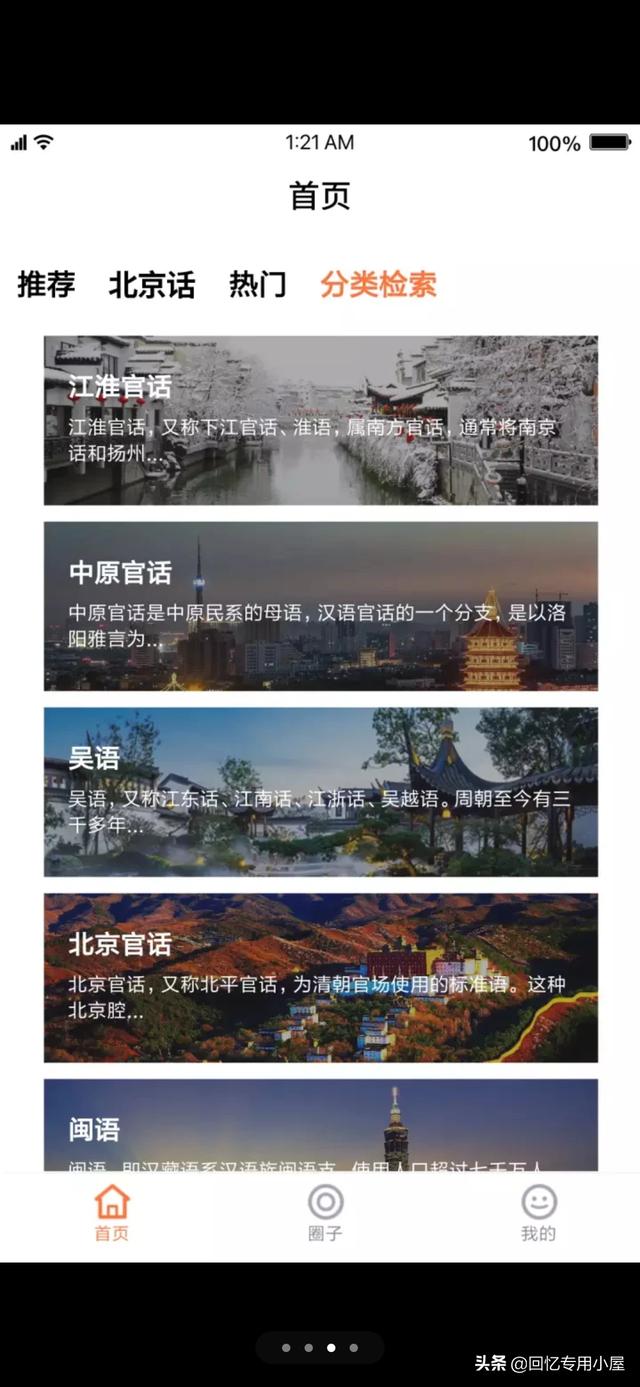Open the 江淮官话 card
The width and height of the screenshot is (640, 1387).
coord(320,420)
